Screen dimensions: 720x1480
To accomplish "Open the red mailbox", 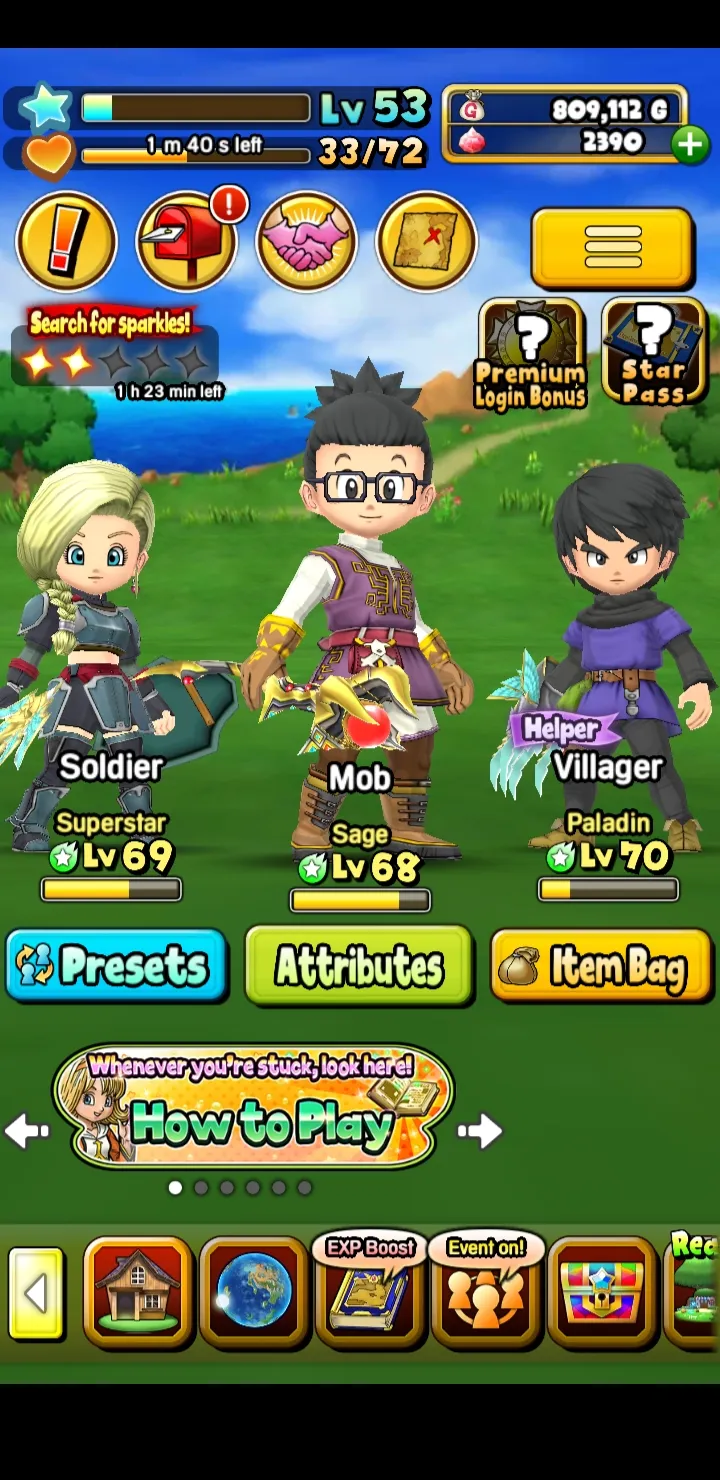I will pyautogui.click(x=187, y=242).
